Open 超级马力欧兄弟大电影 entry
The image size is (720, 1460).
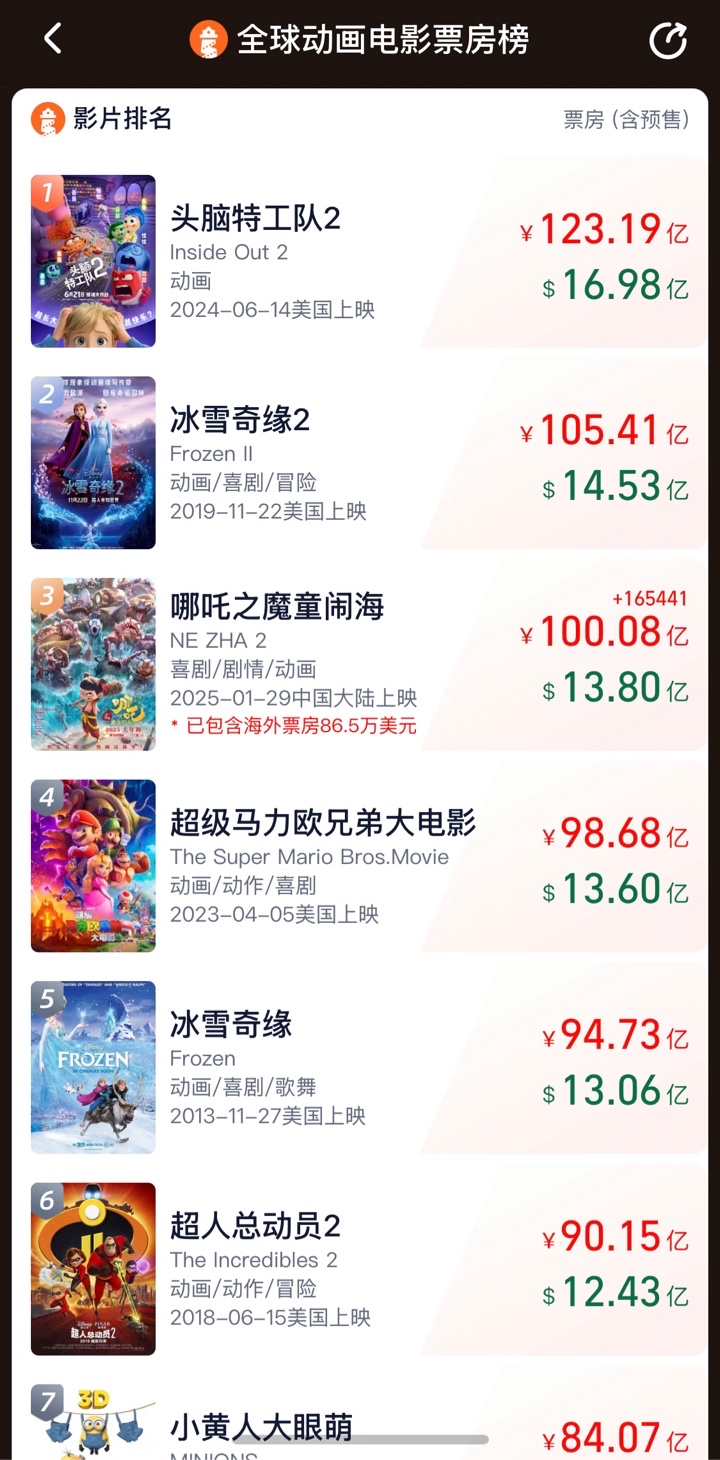360,866
